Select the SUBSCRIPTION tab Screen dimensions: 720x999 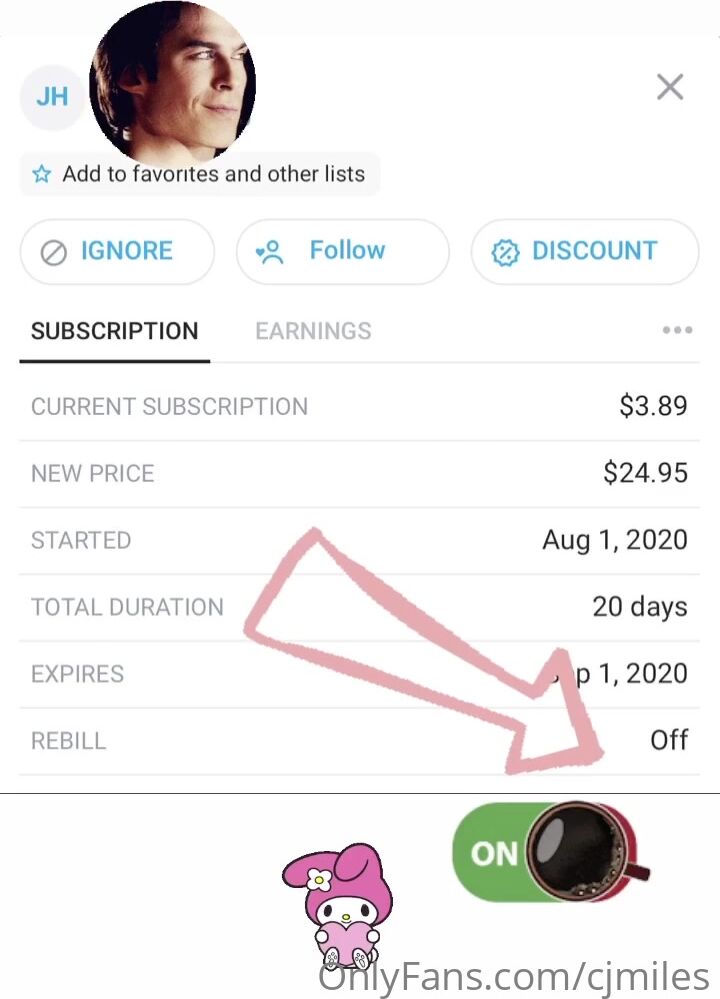114,331
